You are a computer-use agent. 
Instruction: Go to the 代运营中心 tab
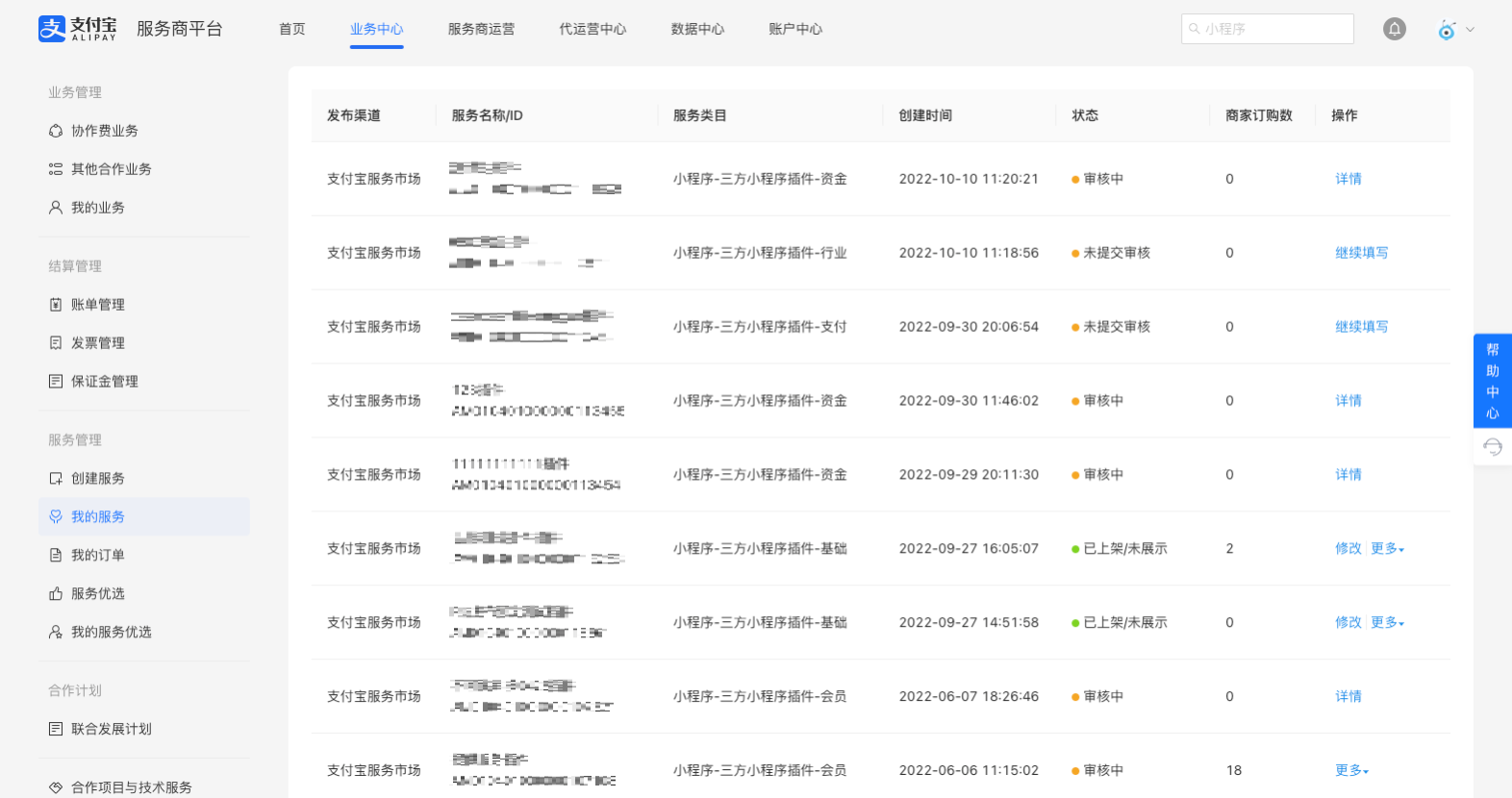click(x=592, y=29)
